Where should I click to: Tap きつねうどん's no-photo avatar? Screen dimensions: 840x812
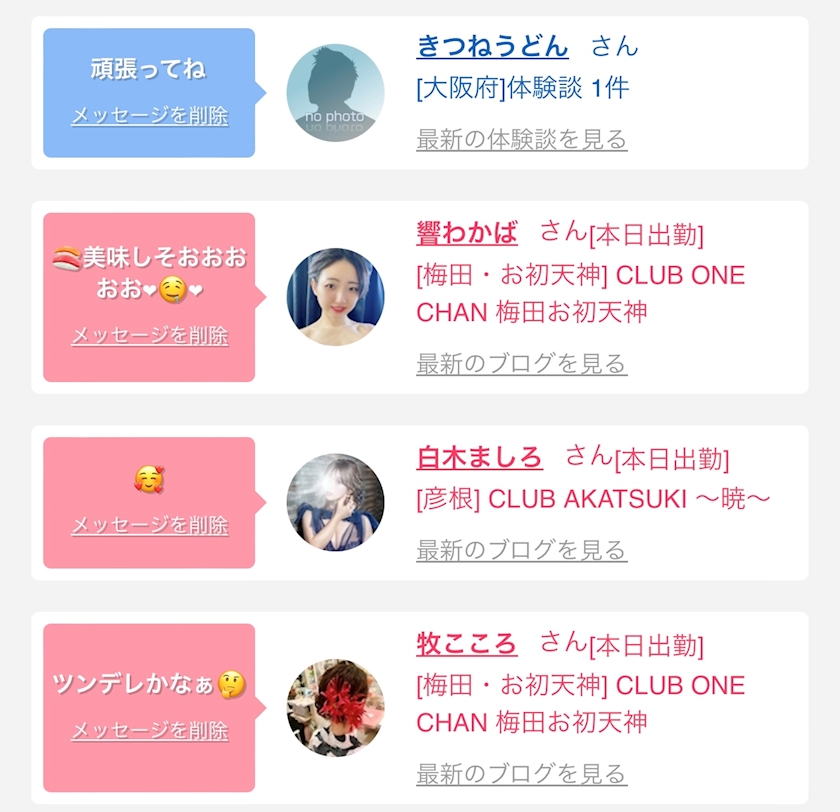coord(335,93)
